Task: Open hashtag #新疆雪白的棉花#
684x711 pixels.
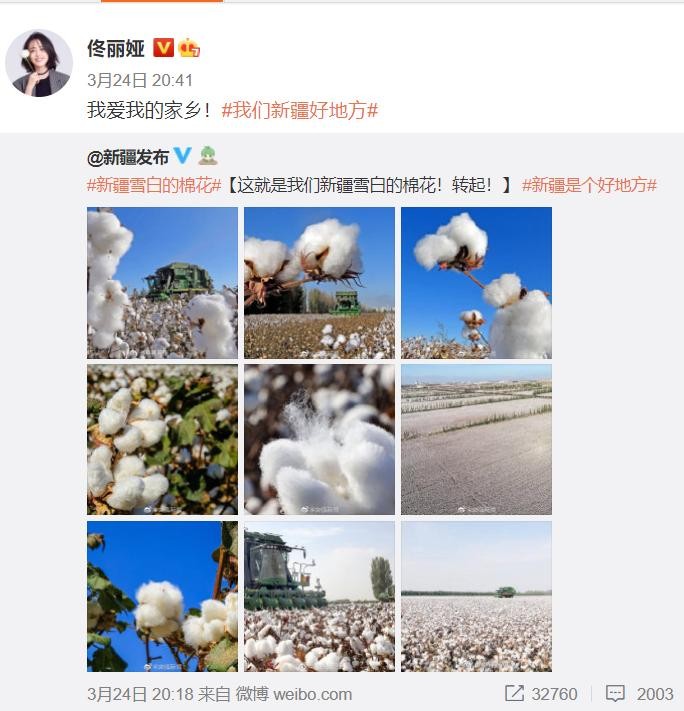Action: (154, 185)
